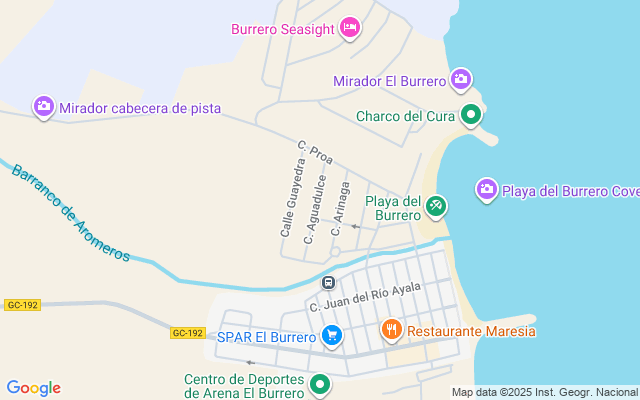Open the Charco del Cura place pin
This screenshot has width=640, height=400.
(471, 115)
